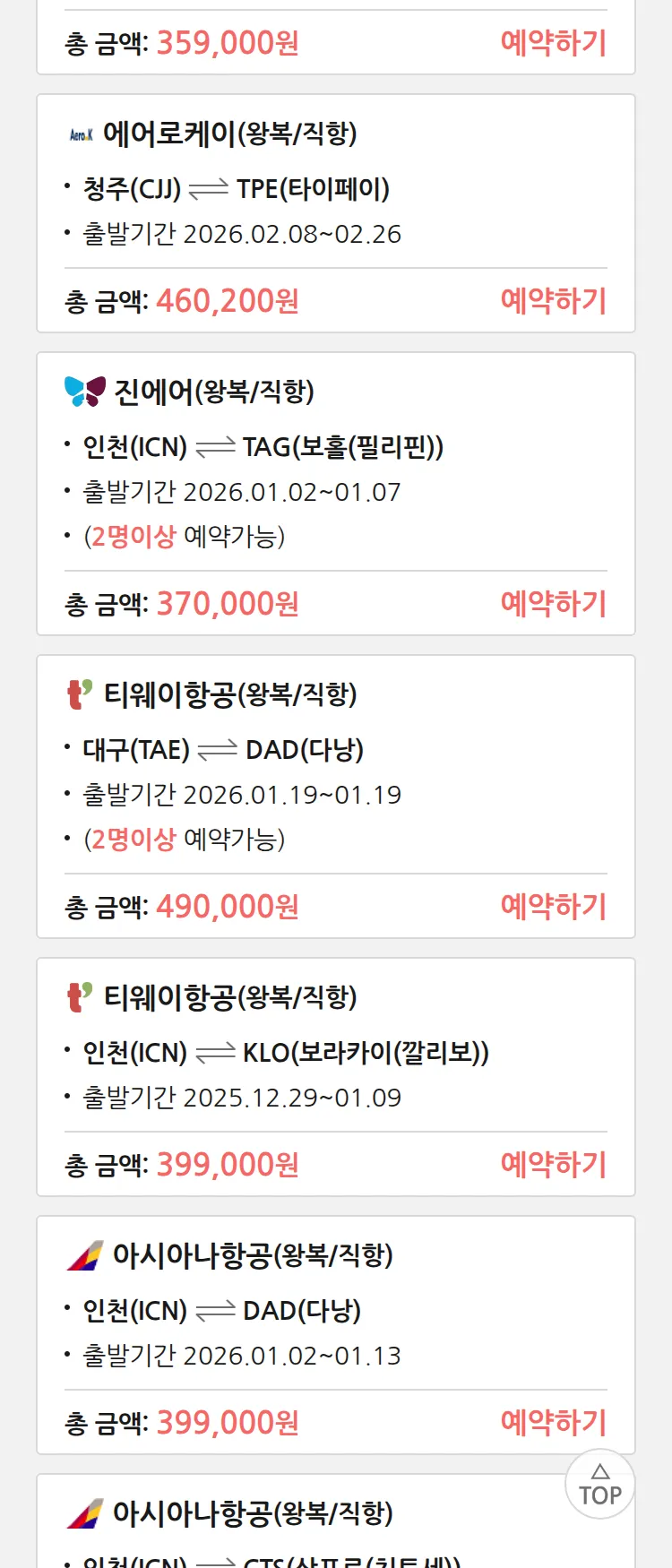This screenshot has height=1568, width=672.
Task: View the 아시아나항공 인천–DAD flight card
Action: tap(335, 1311)
